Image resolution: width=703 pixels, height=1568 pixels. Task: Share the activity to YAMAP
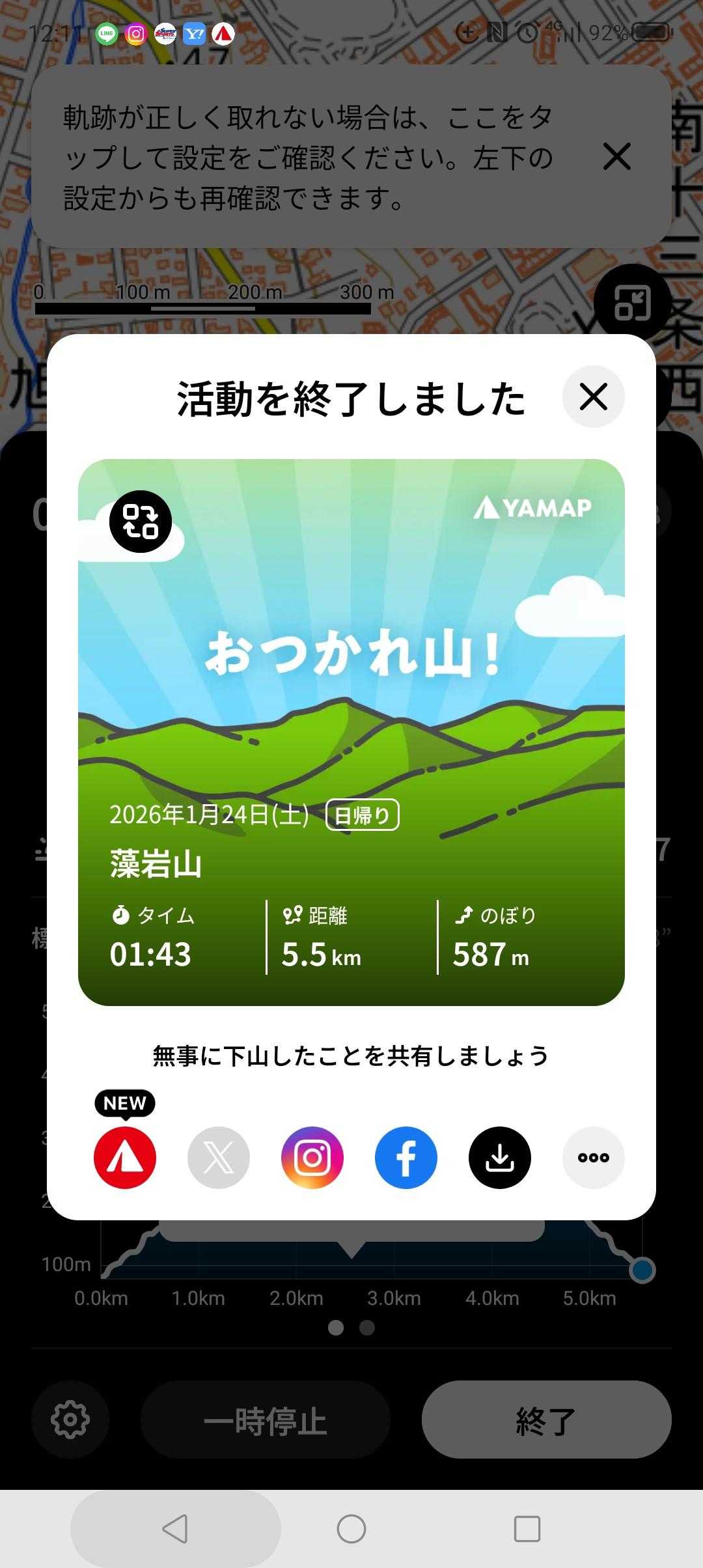tap(125, 1157)
